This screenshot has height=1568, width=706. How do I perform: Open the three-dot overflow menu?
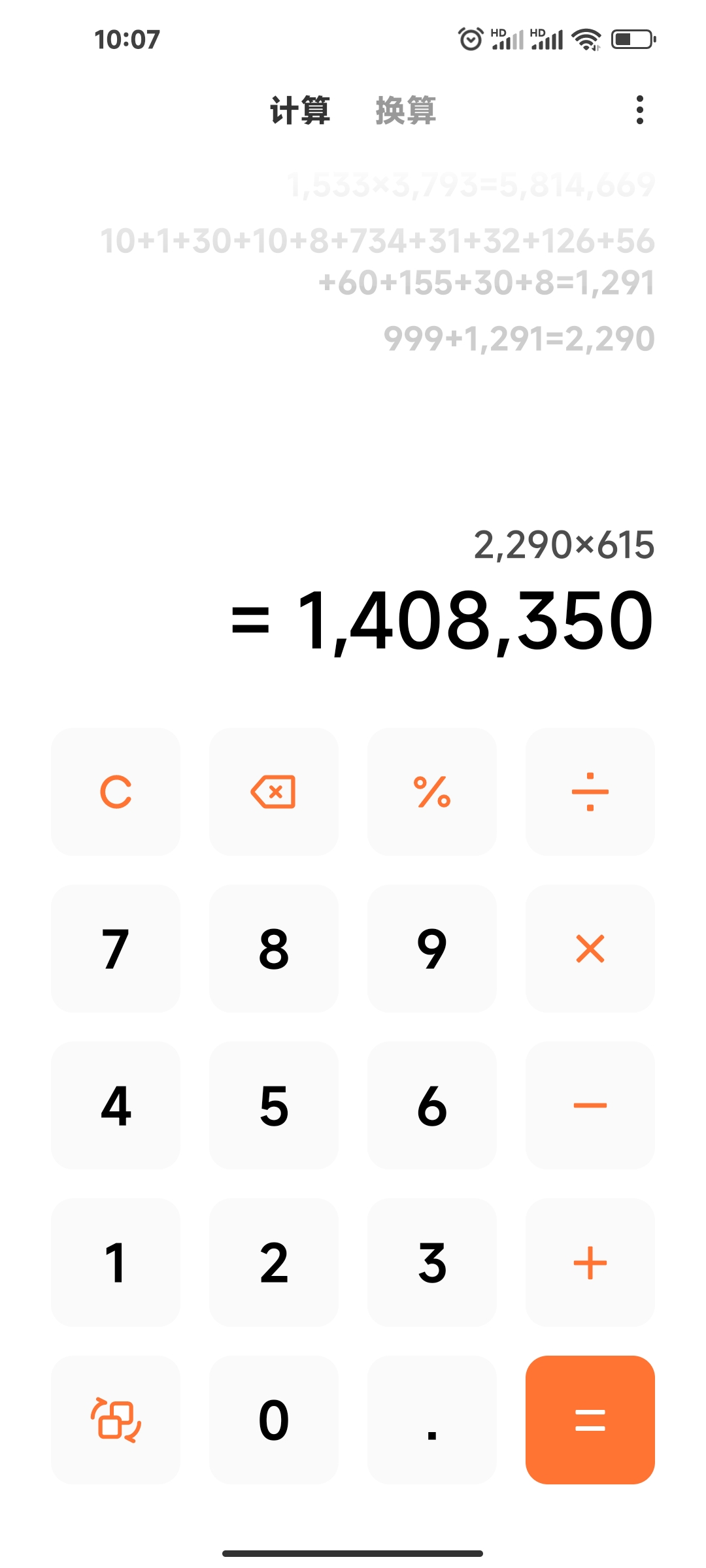click(x=639, y=110)
